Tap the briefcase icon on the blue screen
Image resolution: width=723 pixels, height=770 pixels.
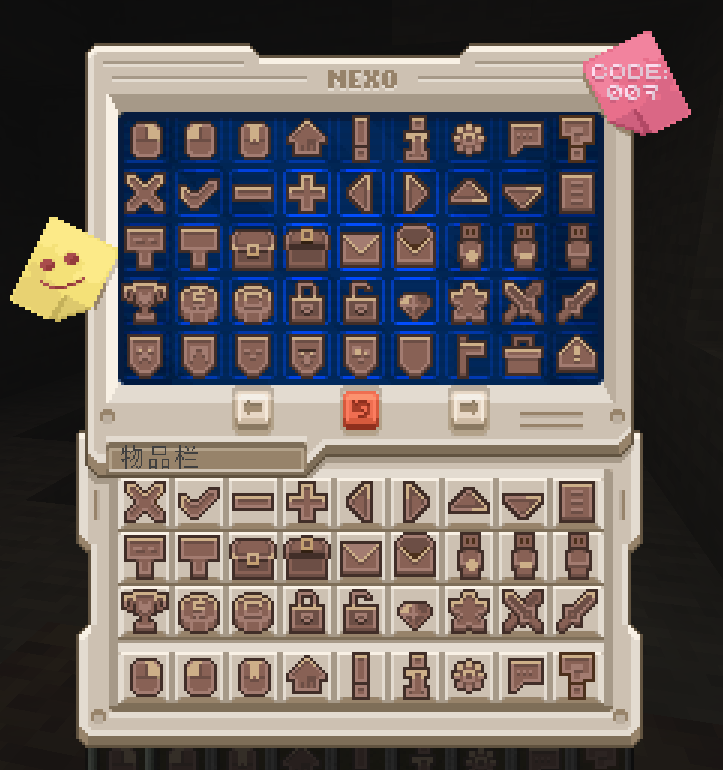522,355
